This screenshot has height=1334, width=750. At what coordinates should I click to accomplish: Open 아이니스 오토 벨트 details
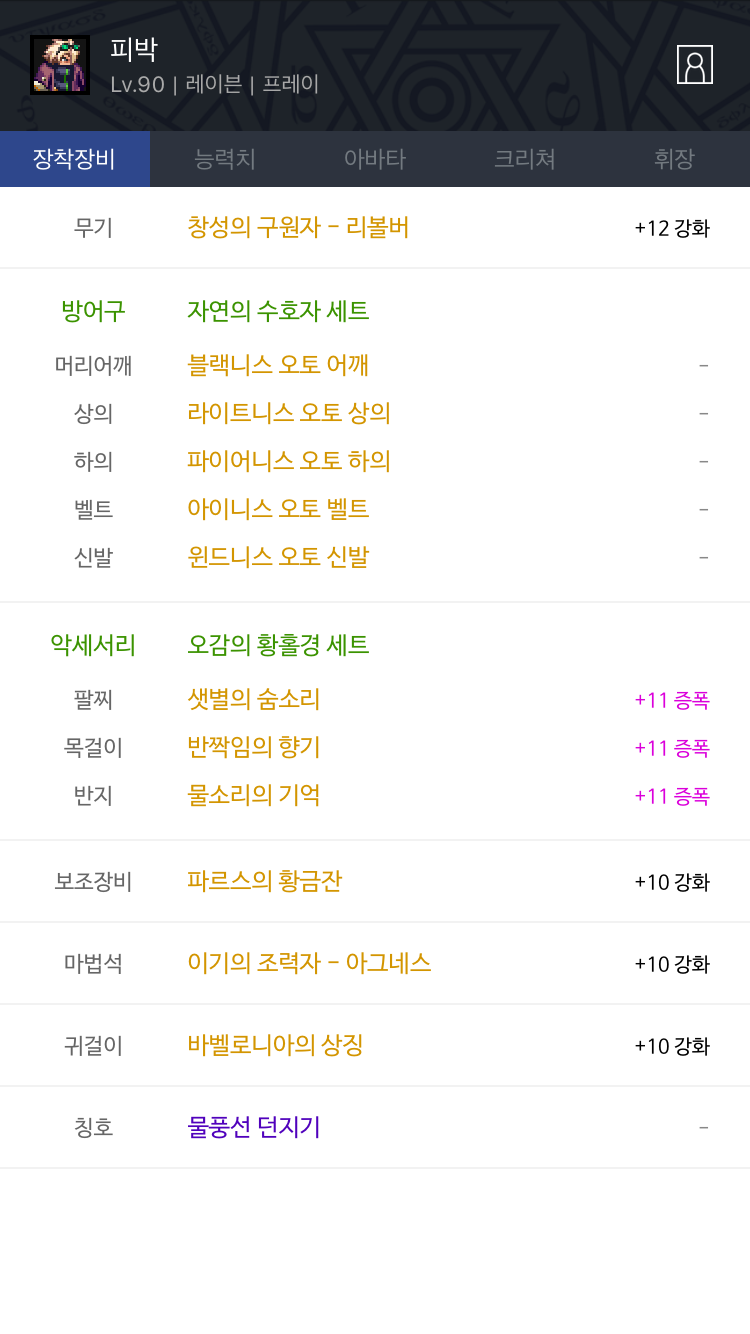278,509
